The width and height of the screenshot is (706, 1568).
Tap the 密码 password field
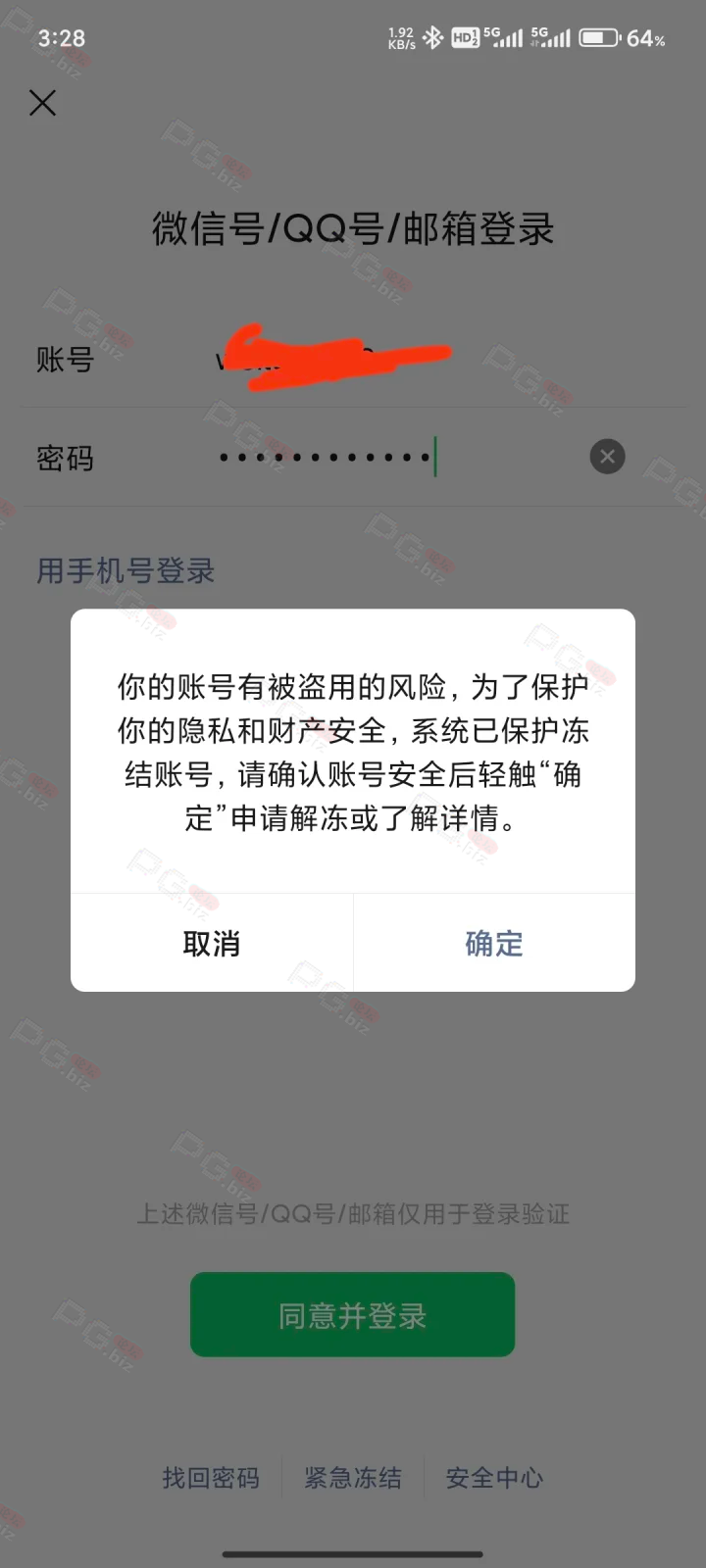392,458
